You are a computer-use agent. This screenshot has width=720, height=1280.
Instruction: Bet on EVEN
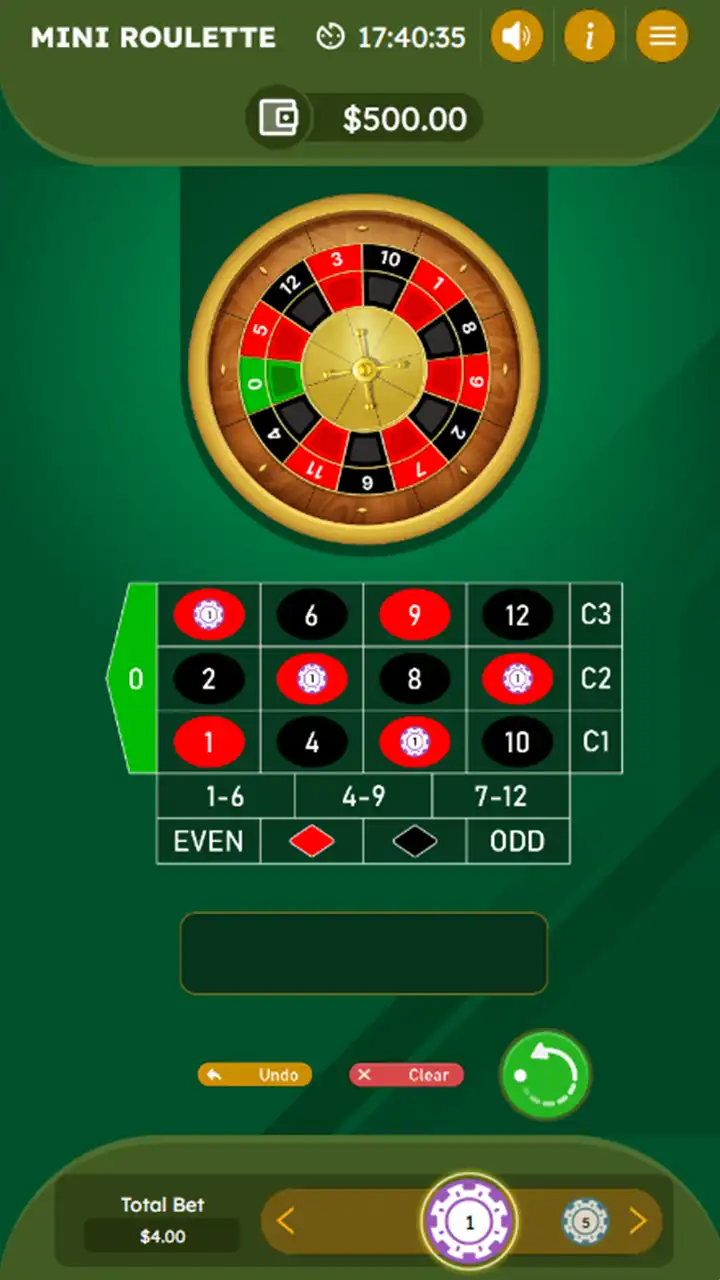208,842
